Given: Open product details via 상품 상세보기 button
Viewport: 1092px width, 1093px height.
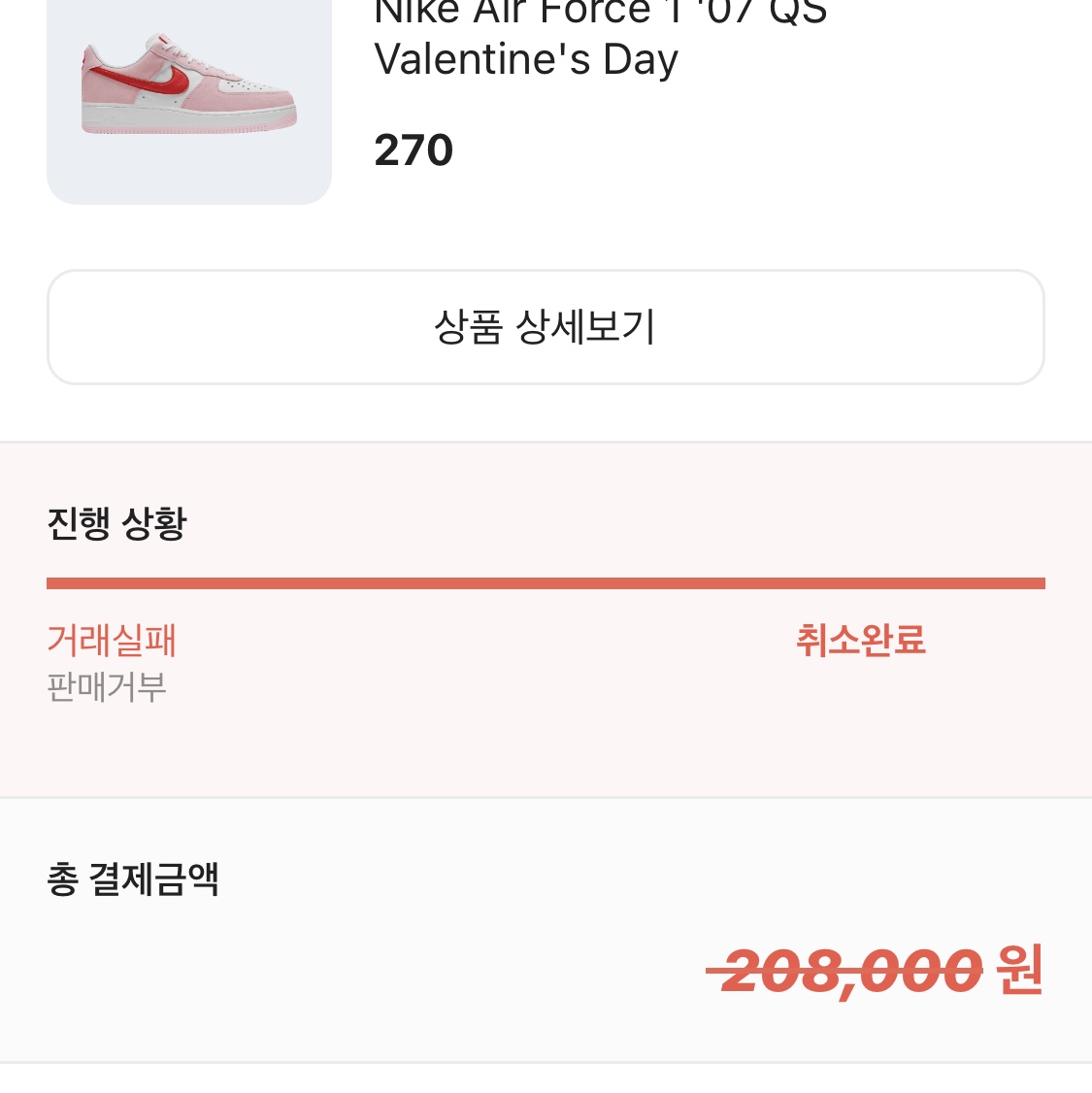Looking at the screenshot, I should pyautogui.click(x=546, y=327).
